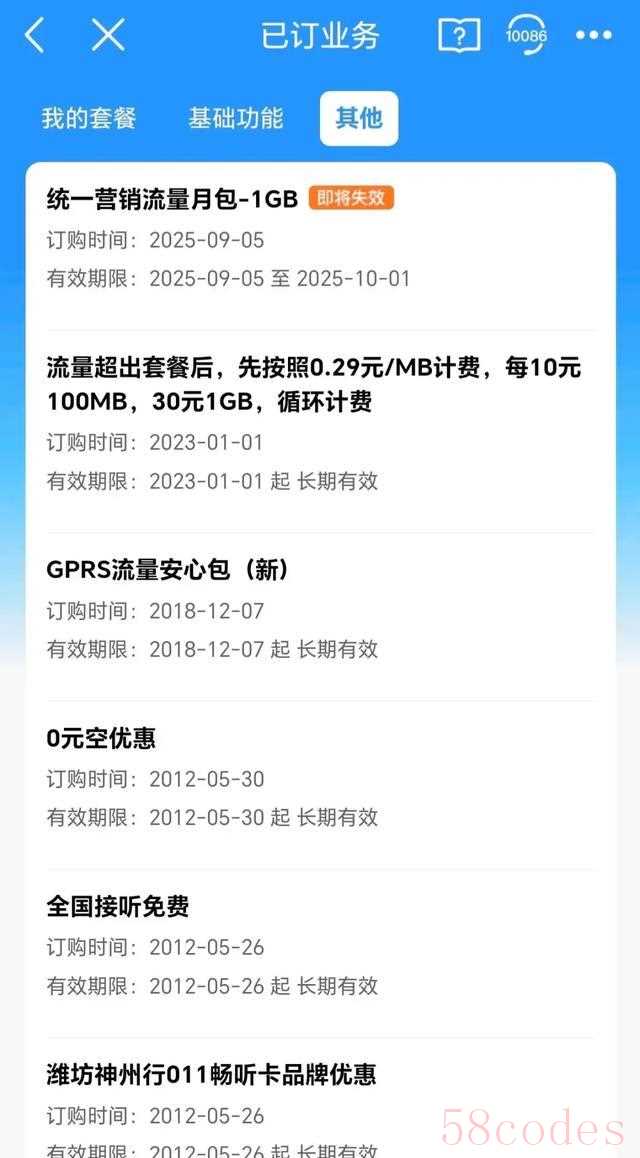Switch to the 我的套餐 tab
Image resolution: width=640 pixels, height=1158 pixels.
coord(88,118)
